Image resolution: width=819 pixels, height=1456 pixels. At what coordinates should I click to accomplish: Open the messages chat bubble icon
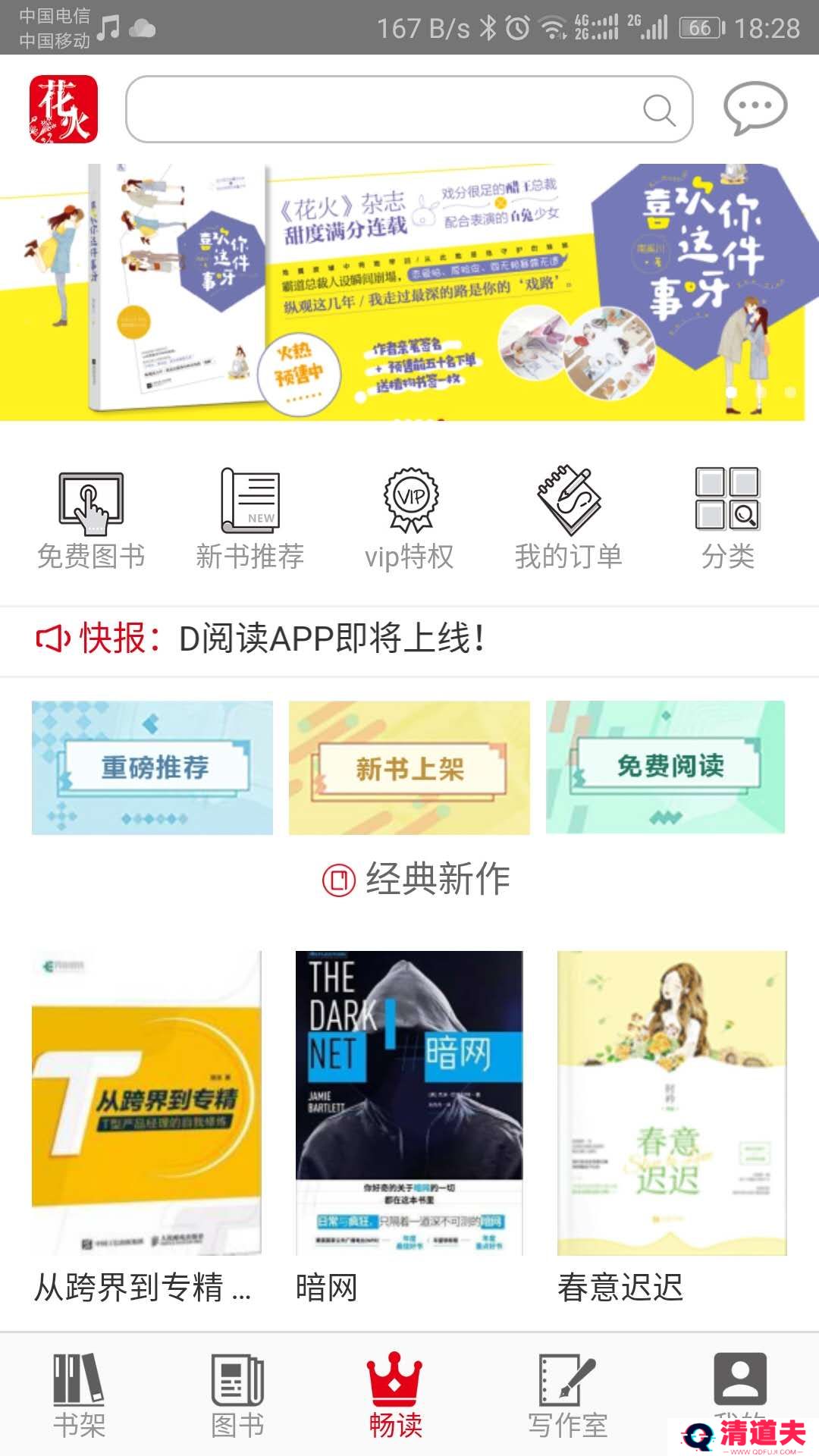click(x=755, y=108)
